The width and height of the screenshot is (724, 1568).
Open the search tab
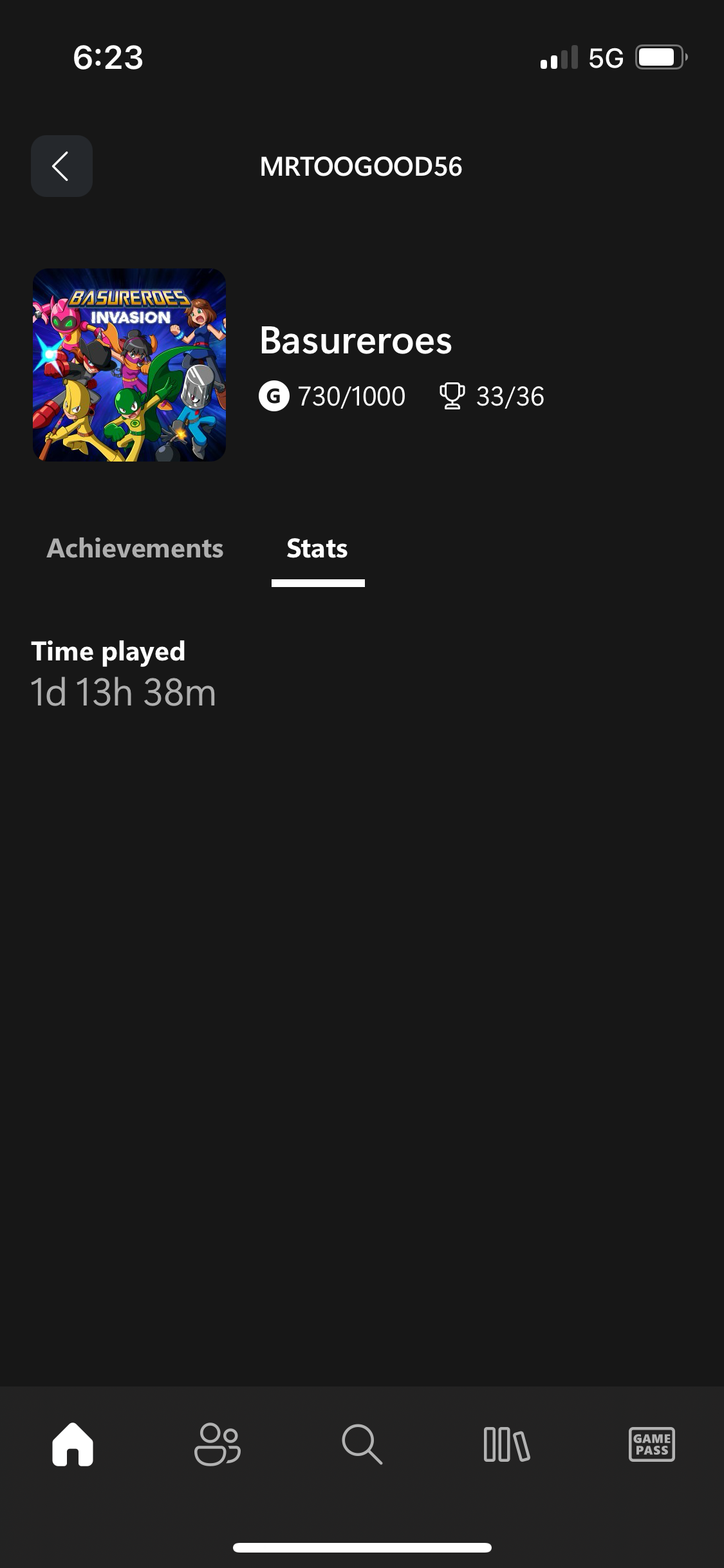click(362, 1444)
